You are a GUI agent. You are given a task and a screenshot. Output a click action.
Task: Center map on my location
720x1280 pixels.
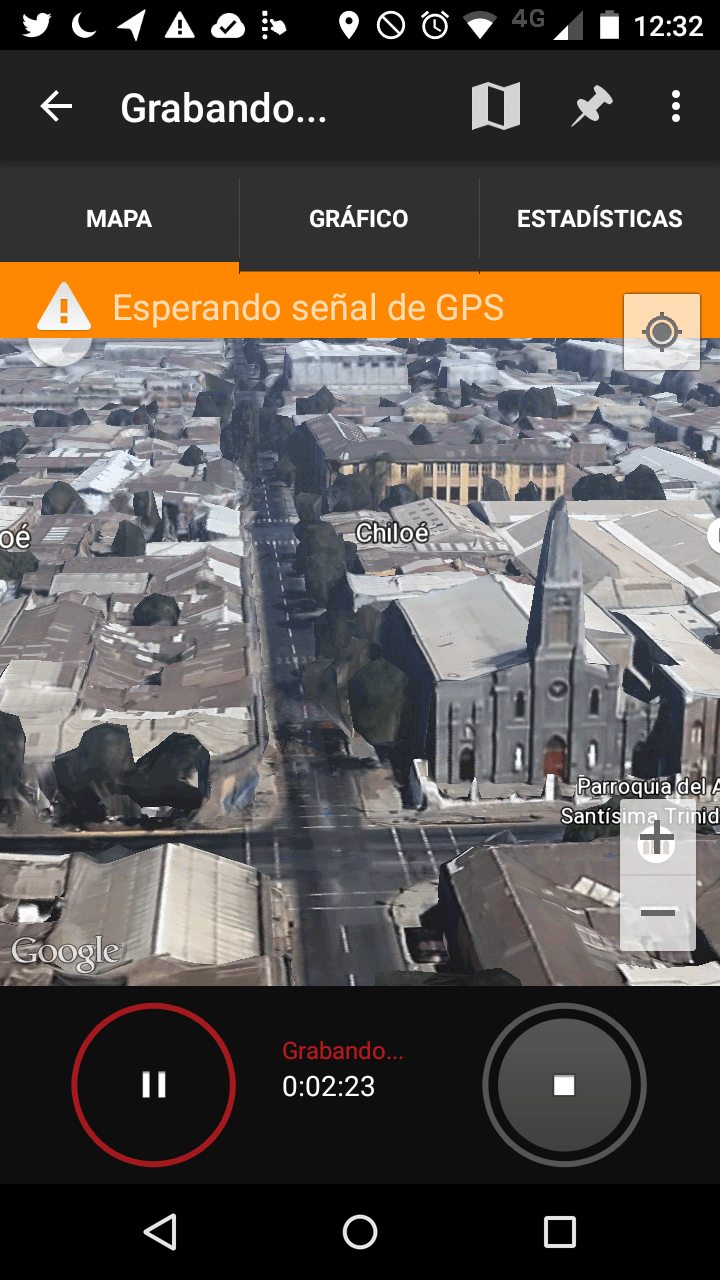662,331
